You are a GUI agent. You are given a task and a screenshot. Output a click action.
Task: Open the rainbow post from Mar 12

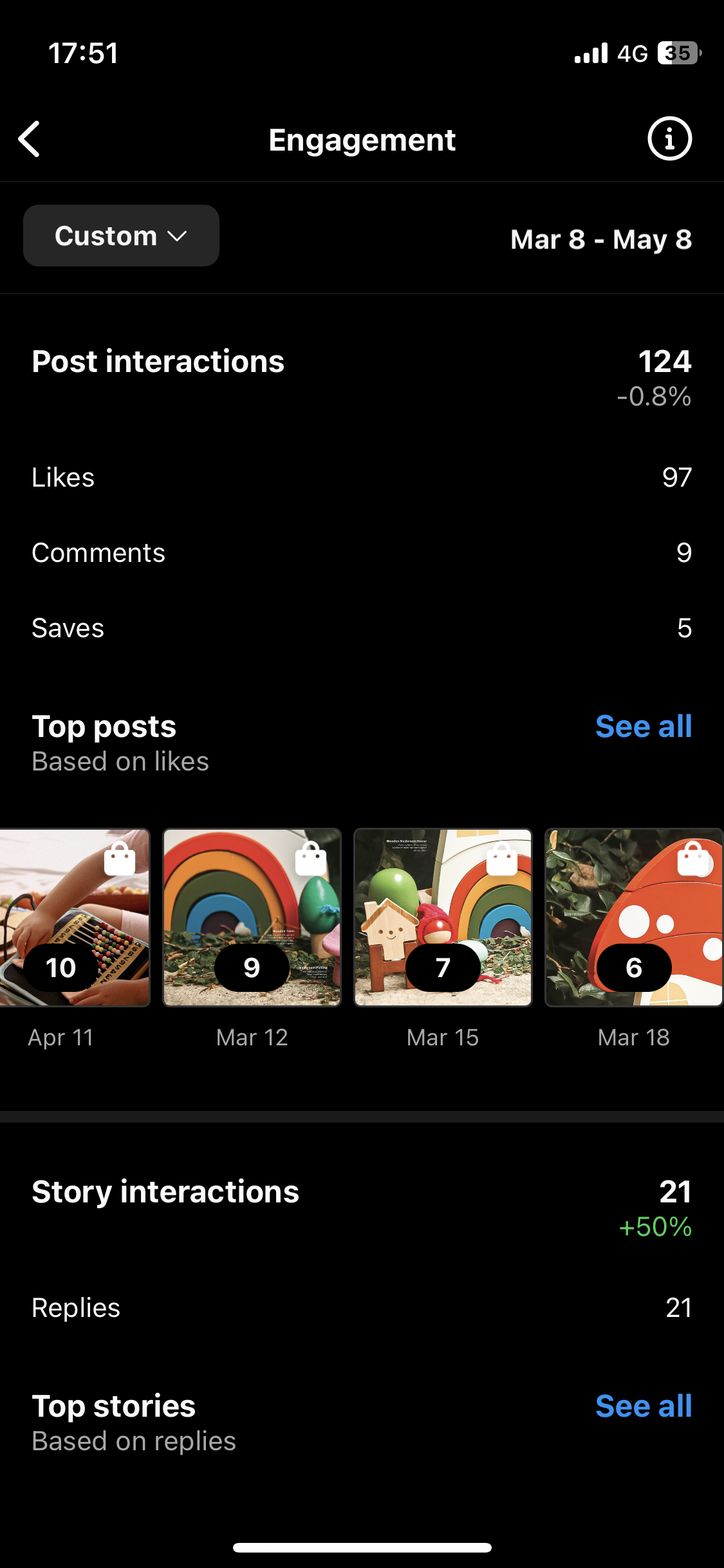(x=252, y=917)
